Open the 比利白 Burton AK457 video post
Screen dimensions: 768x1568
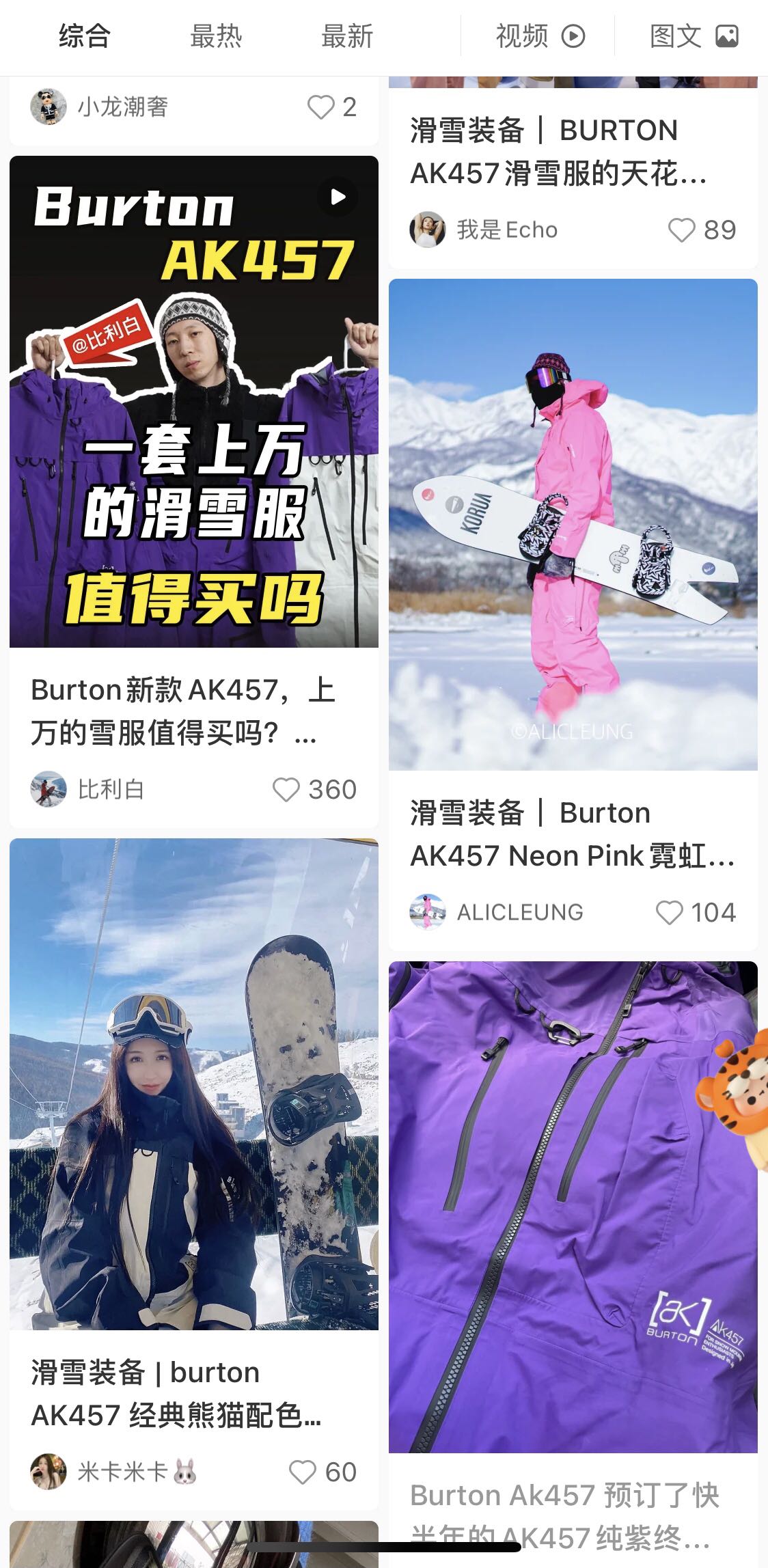click(194, 402)
